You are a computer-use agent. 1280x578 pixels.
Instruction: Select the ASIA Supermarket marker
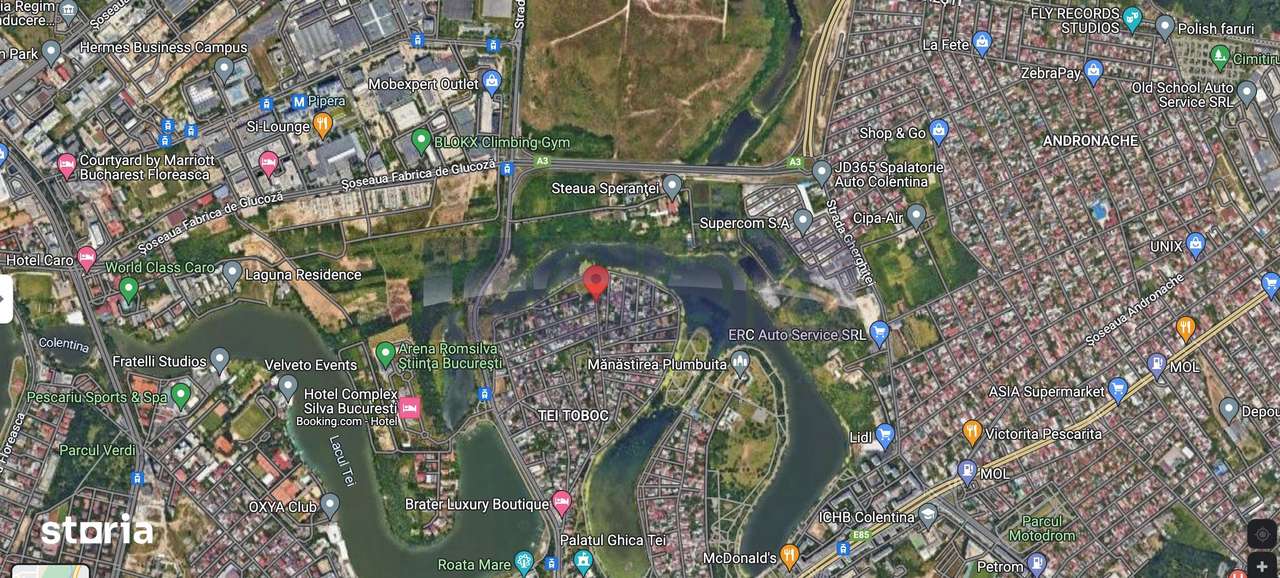point(1118,389)
